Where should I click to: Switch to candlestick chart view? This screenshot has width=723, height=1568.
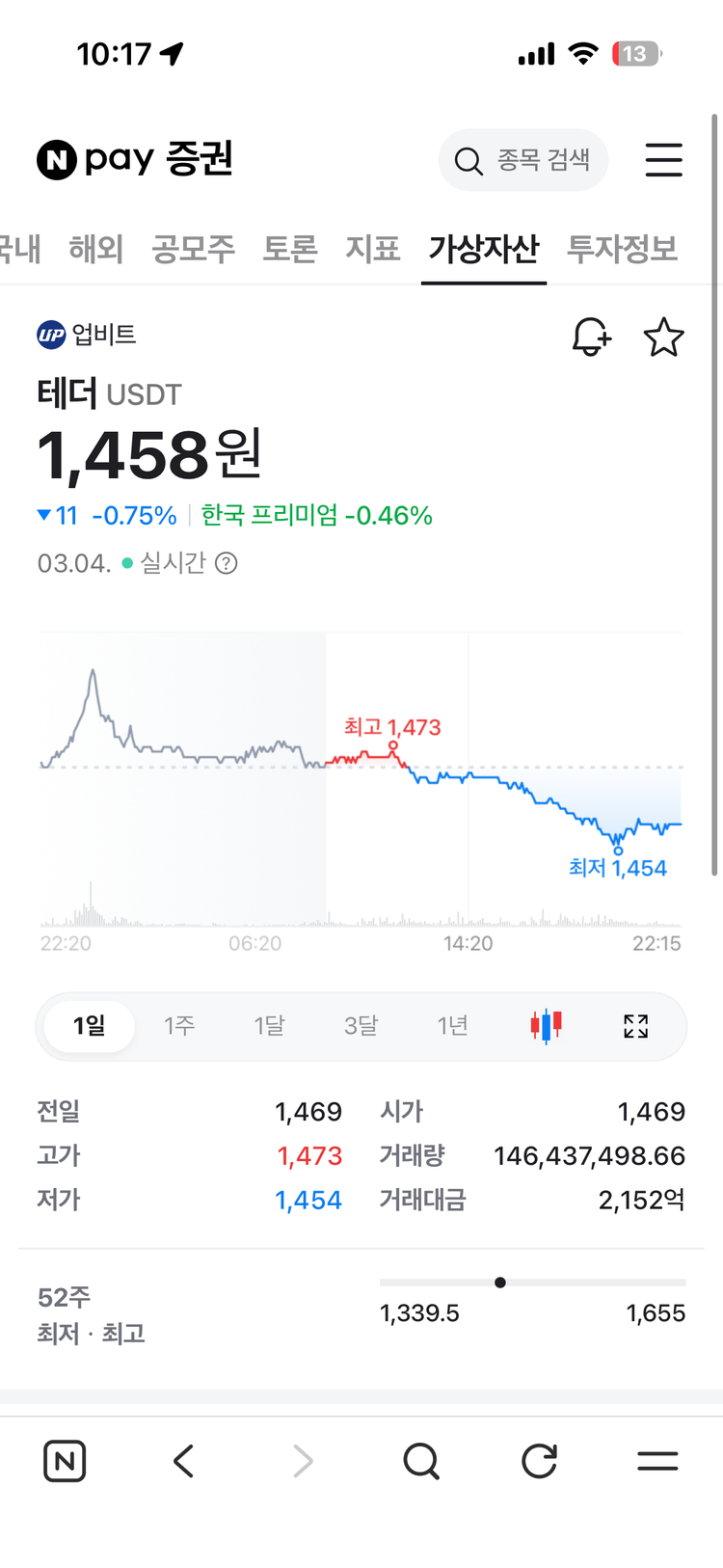[x=546, y=1025]
